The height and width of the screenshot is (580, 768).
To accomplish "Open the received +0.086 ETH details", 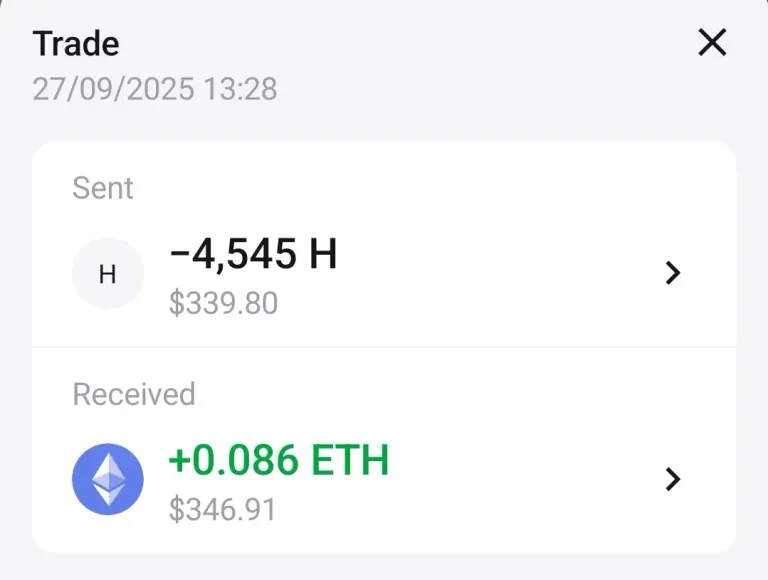I will [672, 480].
